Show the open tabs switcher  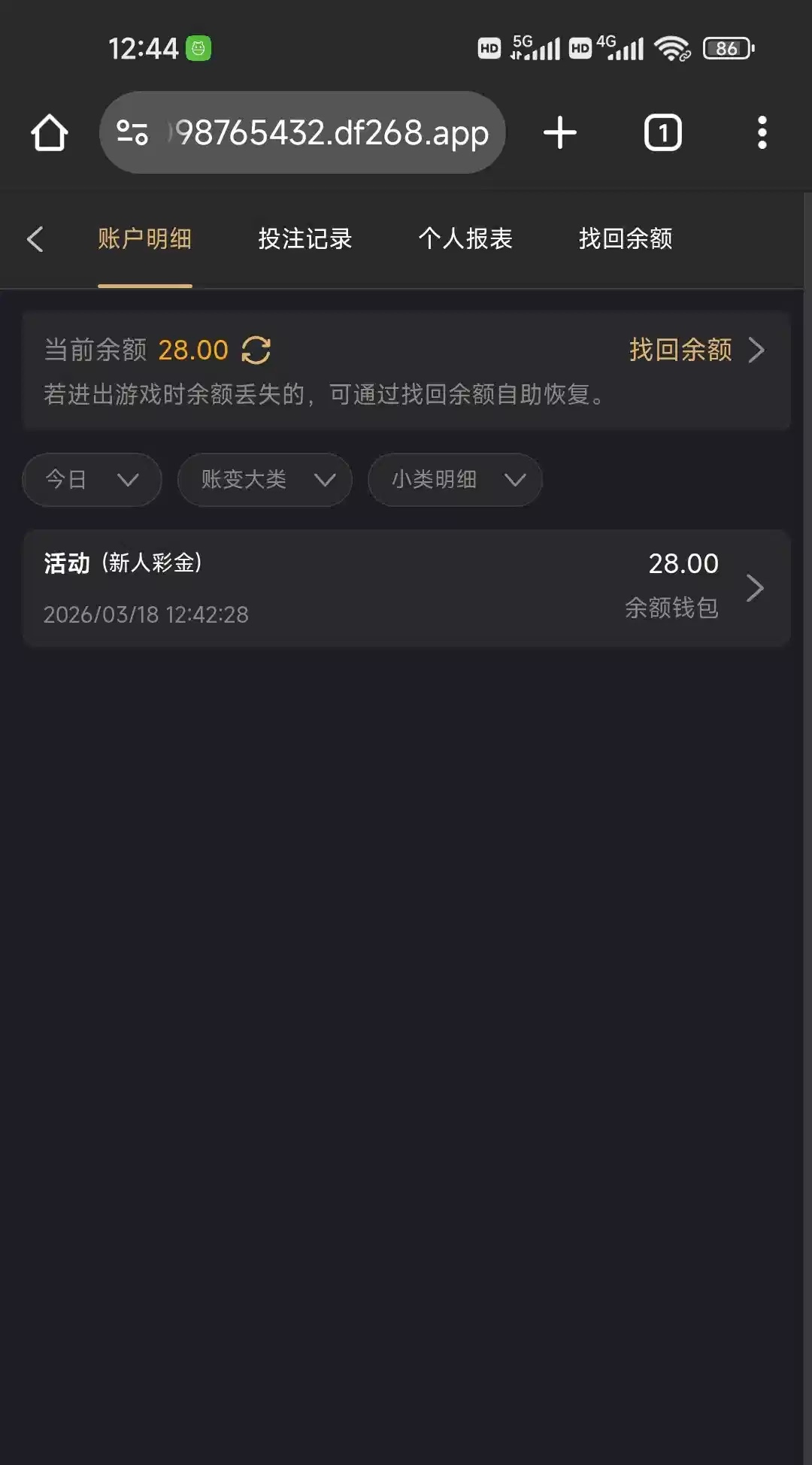coord(662,133)
